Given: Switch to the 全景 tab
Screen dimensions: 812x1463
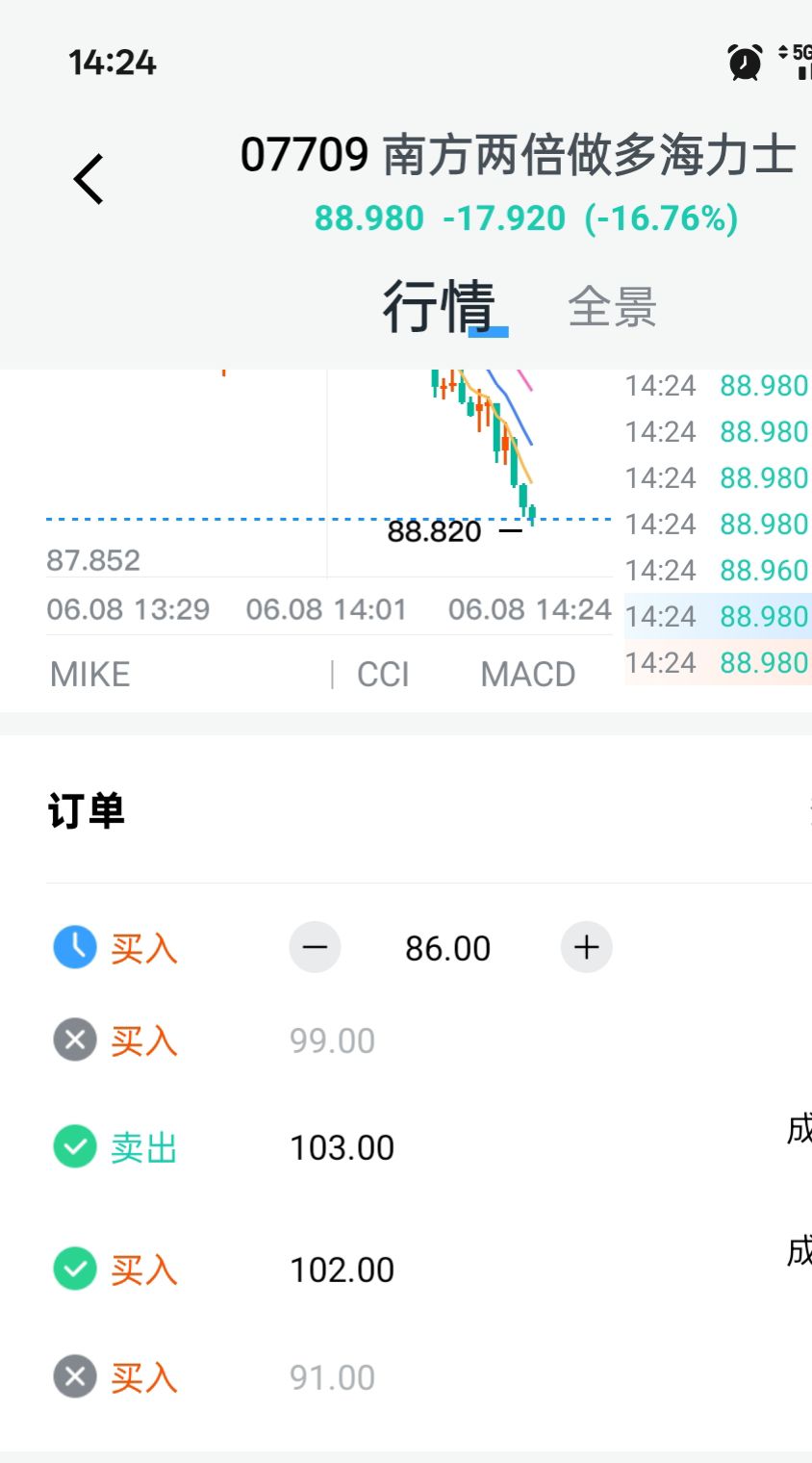Looking at the screenshot, I should click(612, 307).
